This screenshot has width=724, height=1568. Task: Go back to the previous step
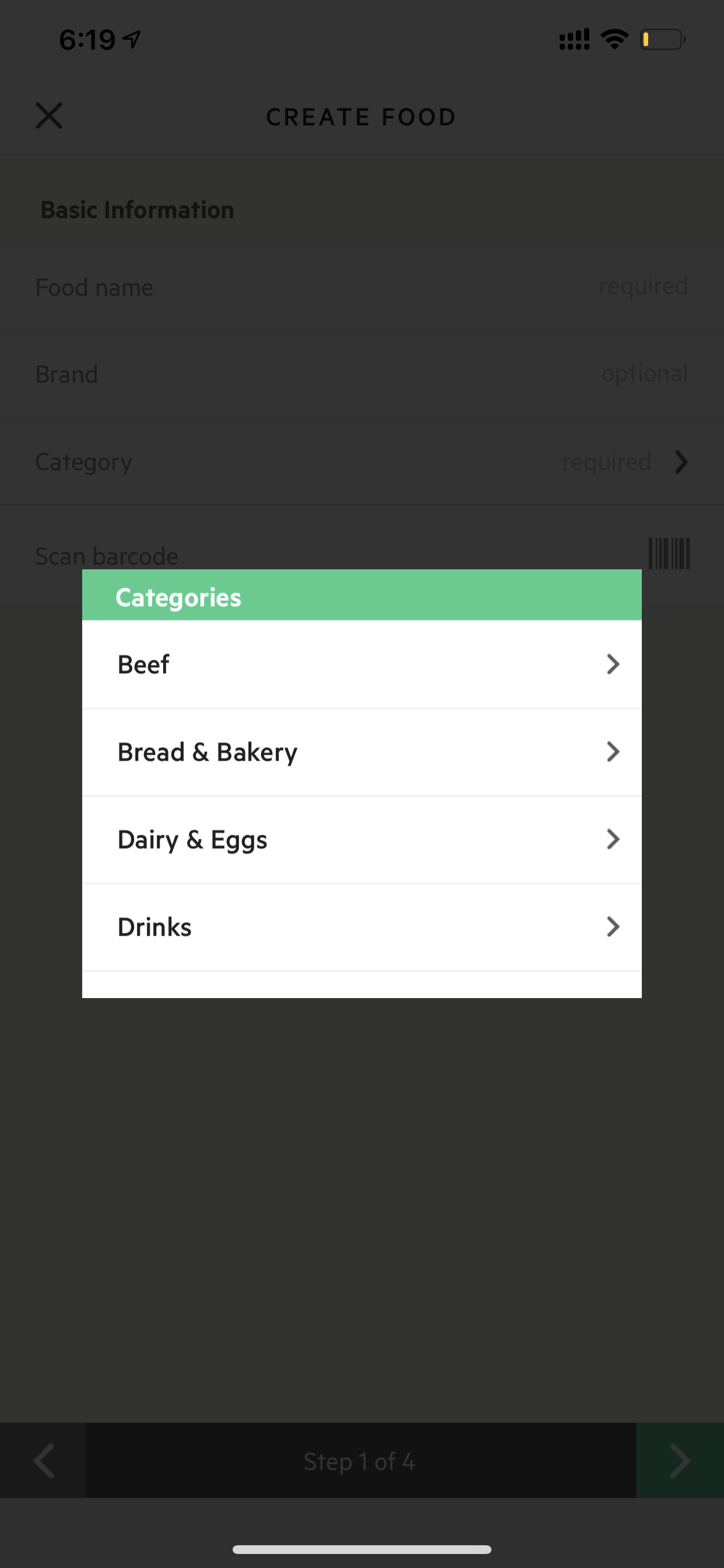(x=43, y=1460)
